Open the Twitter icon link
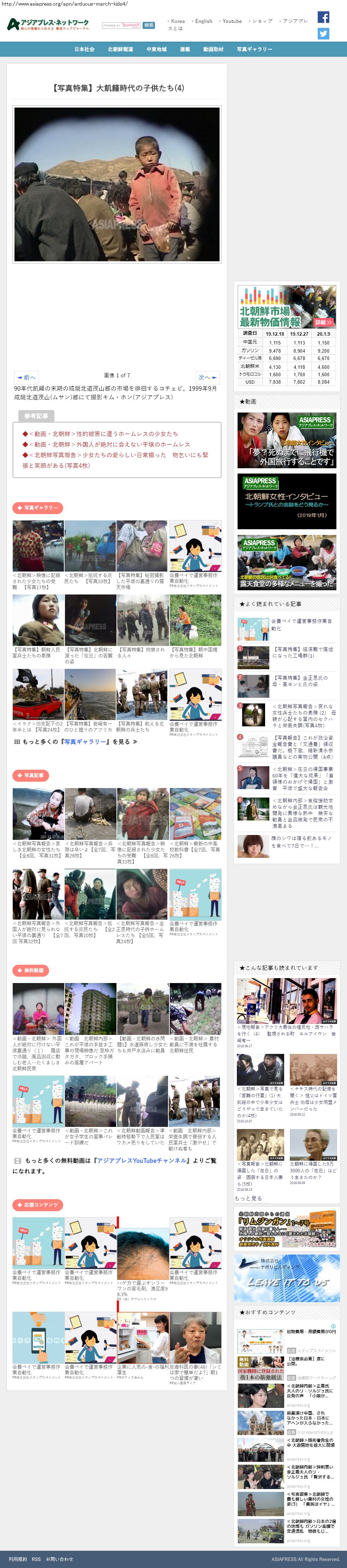This screenshot has height=1568, width=347. 323,34
